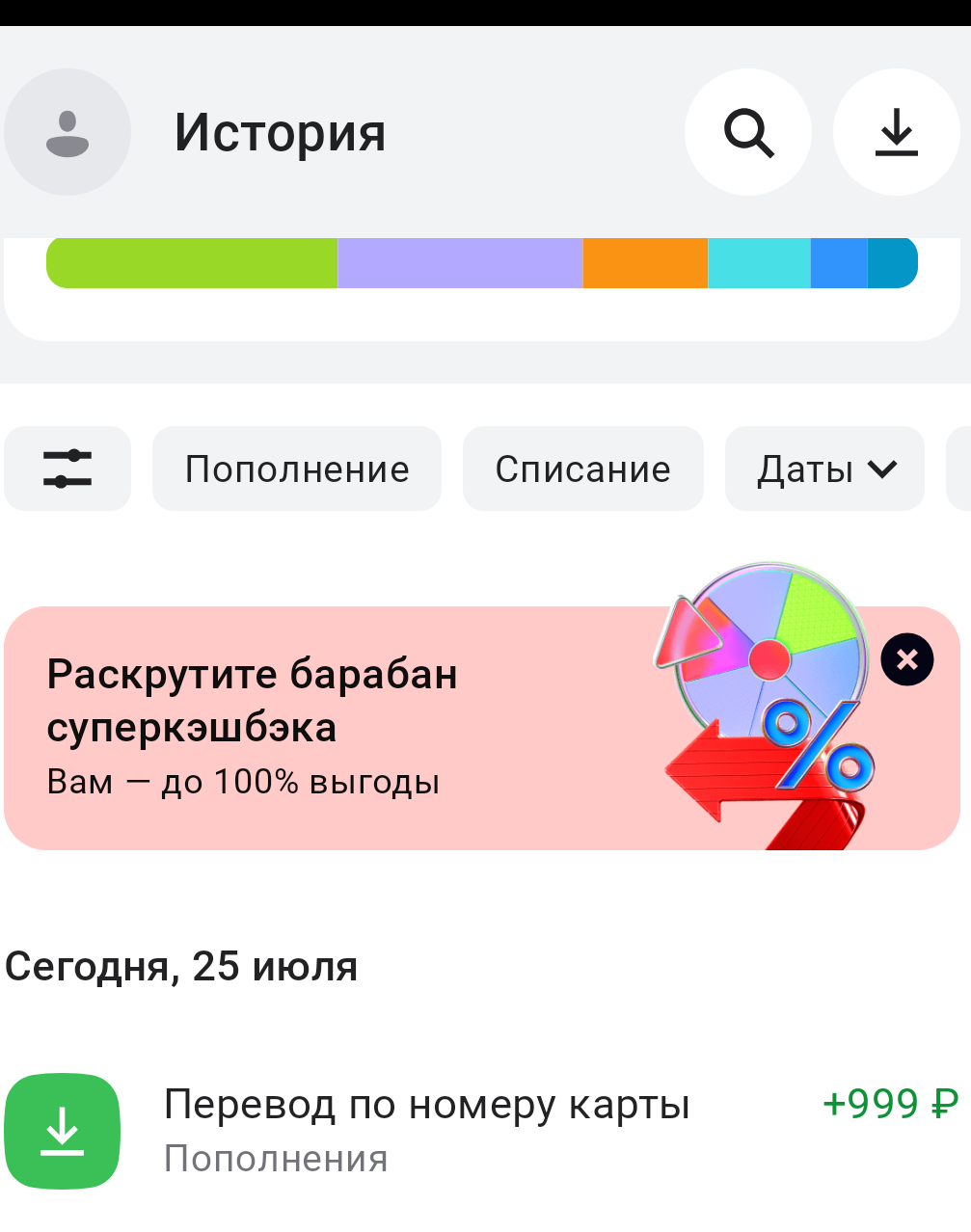Image resolution: width=971 pixels, height=1232 pixels.
Task: Dismiss the supercashback banner
Action: [x=906, y=660]
